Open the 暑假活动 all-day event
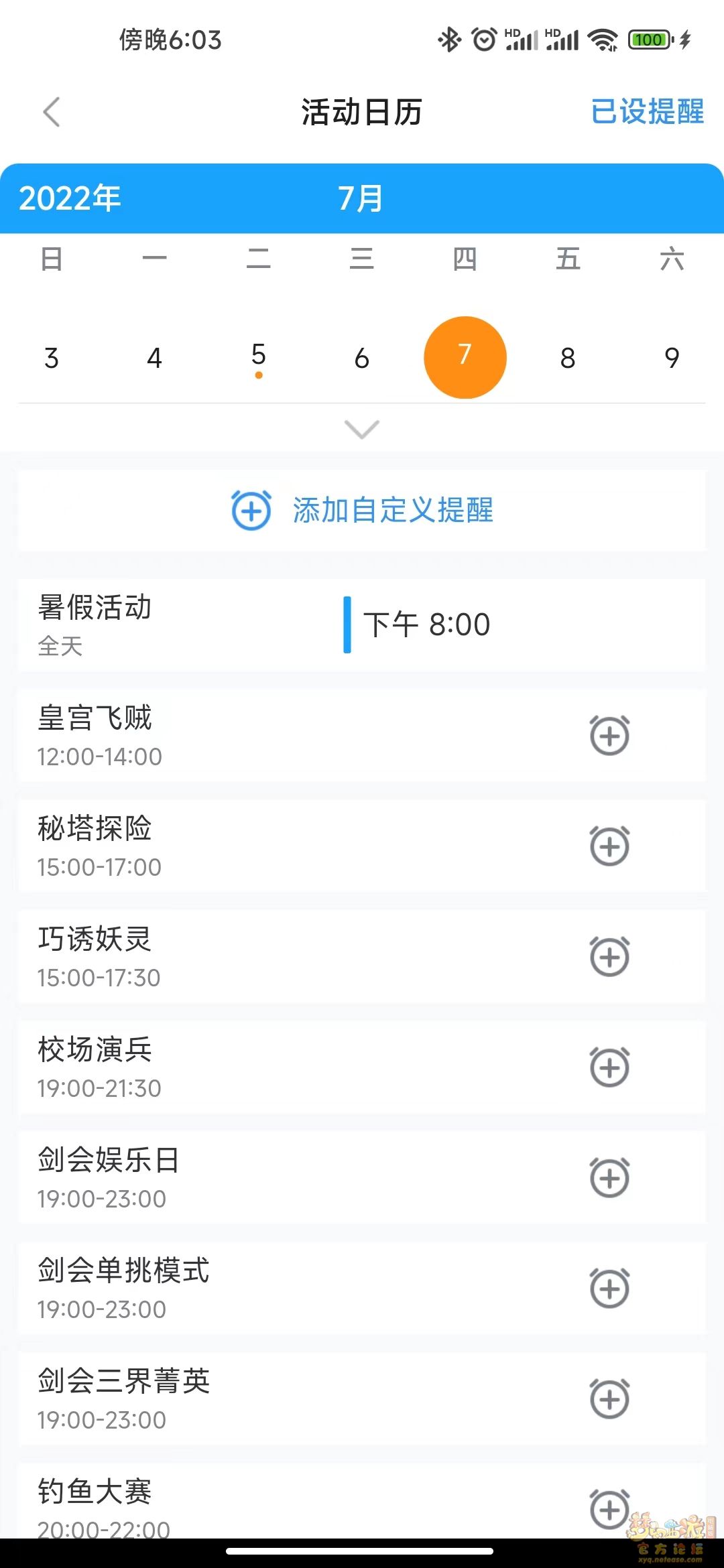Image resolution: width=724 pixels, height=1568 pixels. coord(362,625)
